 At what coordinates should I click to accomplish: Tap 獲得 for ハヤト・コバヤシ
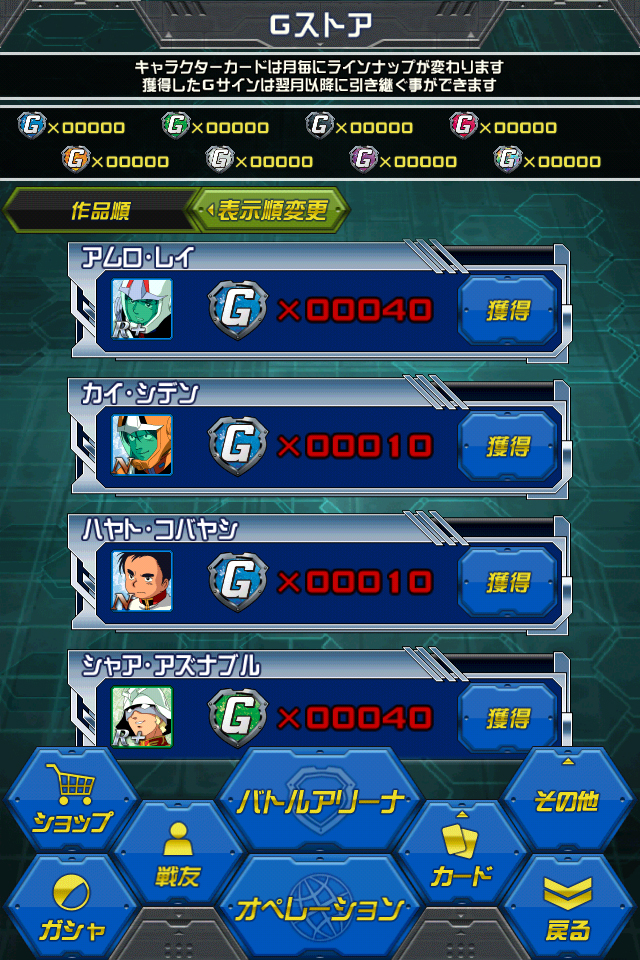point(508,582)
